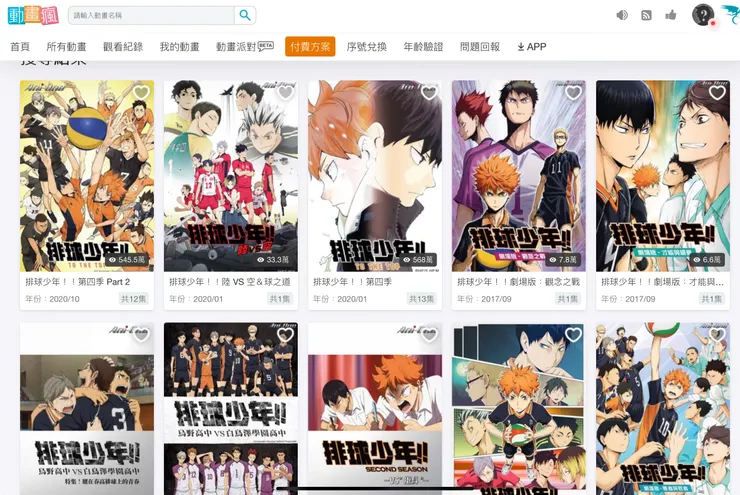
Task: Open 問題回報 page
Action: point(480,47)
